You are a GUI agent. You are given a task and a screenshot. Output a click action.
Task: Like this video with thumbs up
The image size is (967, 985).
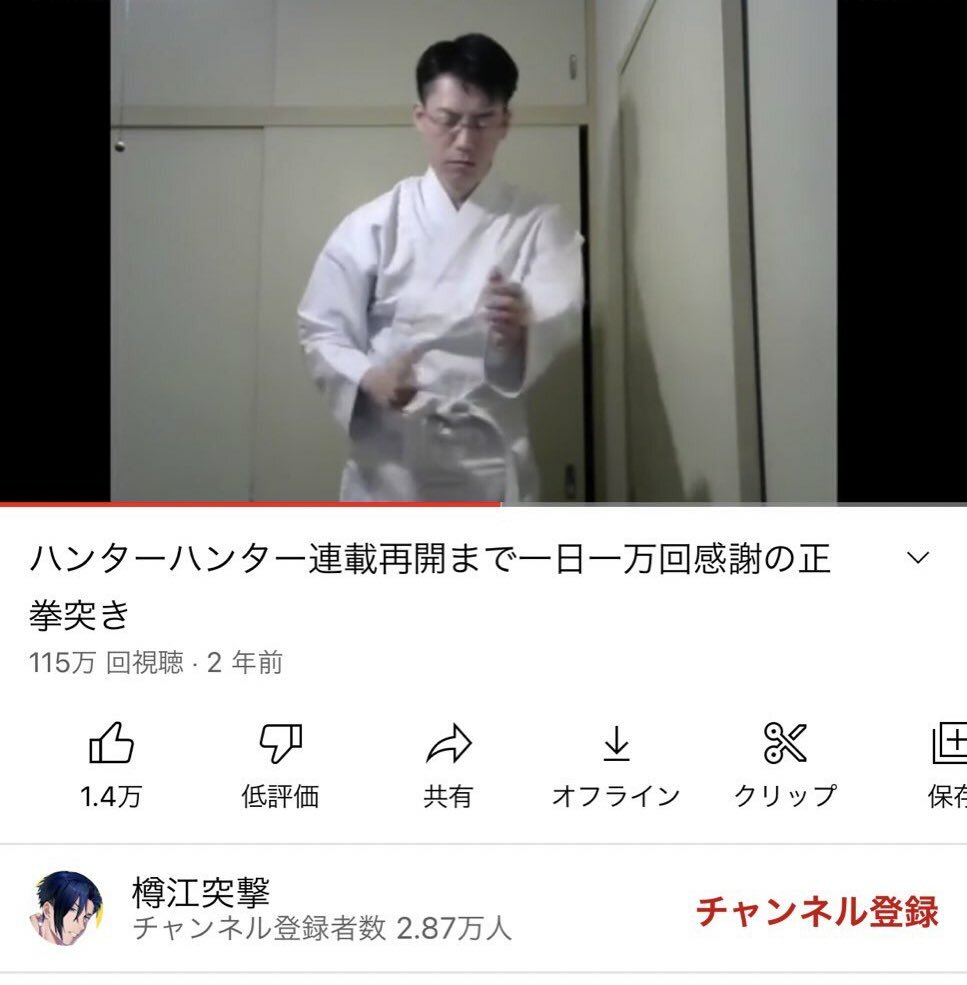tap(111, 744)
